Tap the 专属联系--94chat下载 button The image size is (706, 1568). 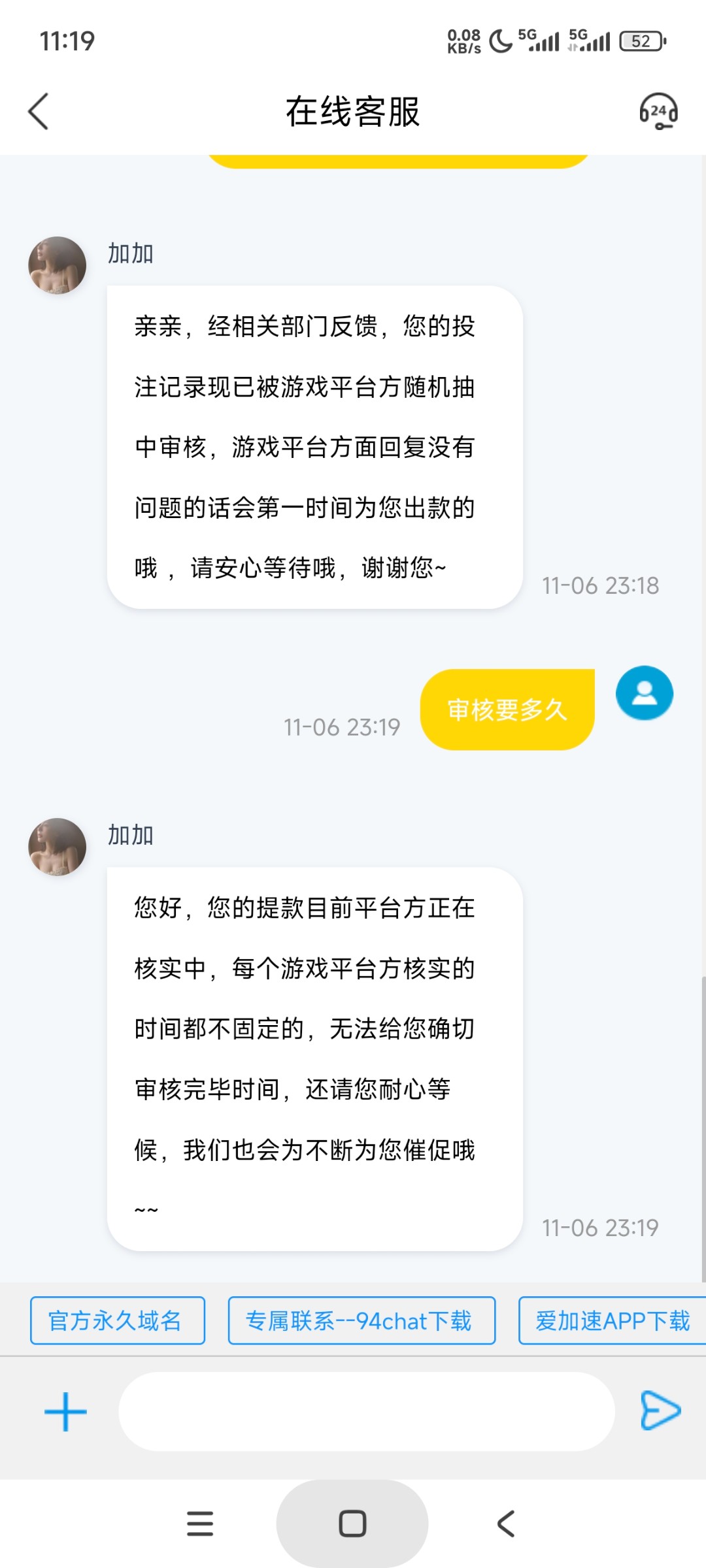[361, 1320]
